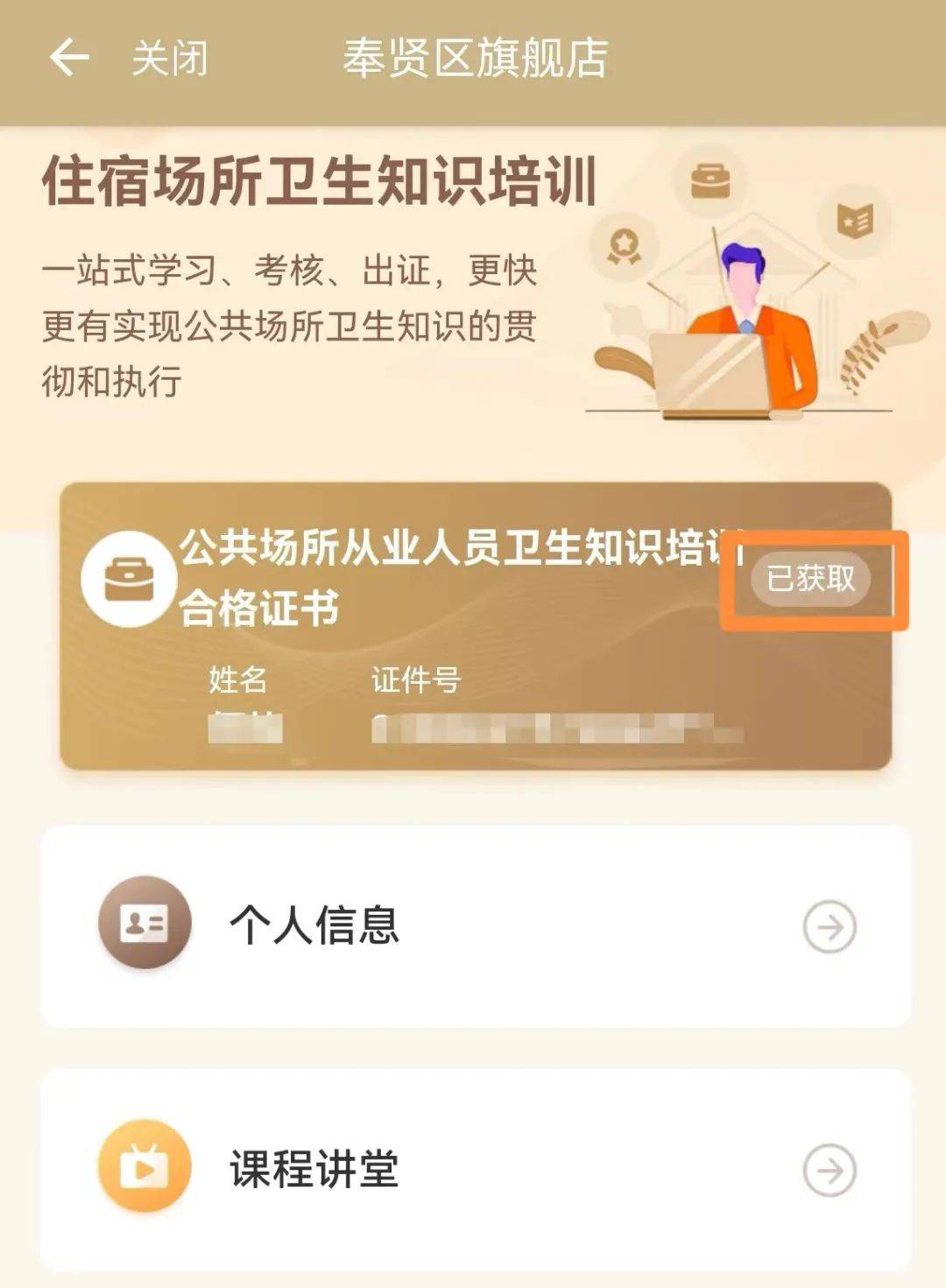Viewport: 946px width, 1288px height.
Task: Click the award medal icon in the illustration
Action: 625,243
